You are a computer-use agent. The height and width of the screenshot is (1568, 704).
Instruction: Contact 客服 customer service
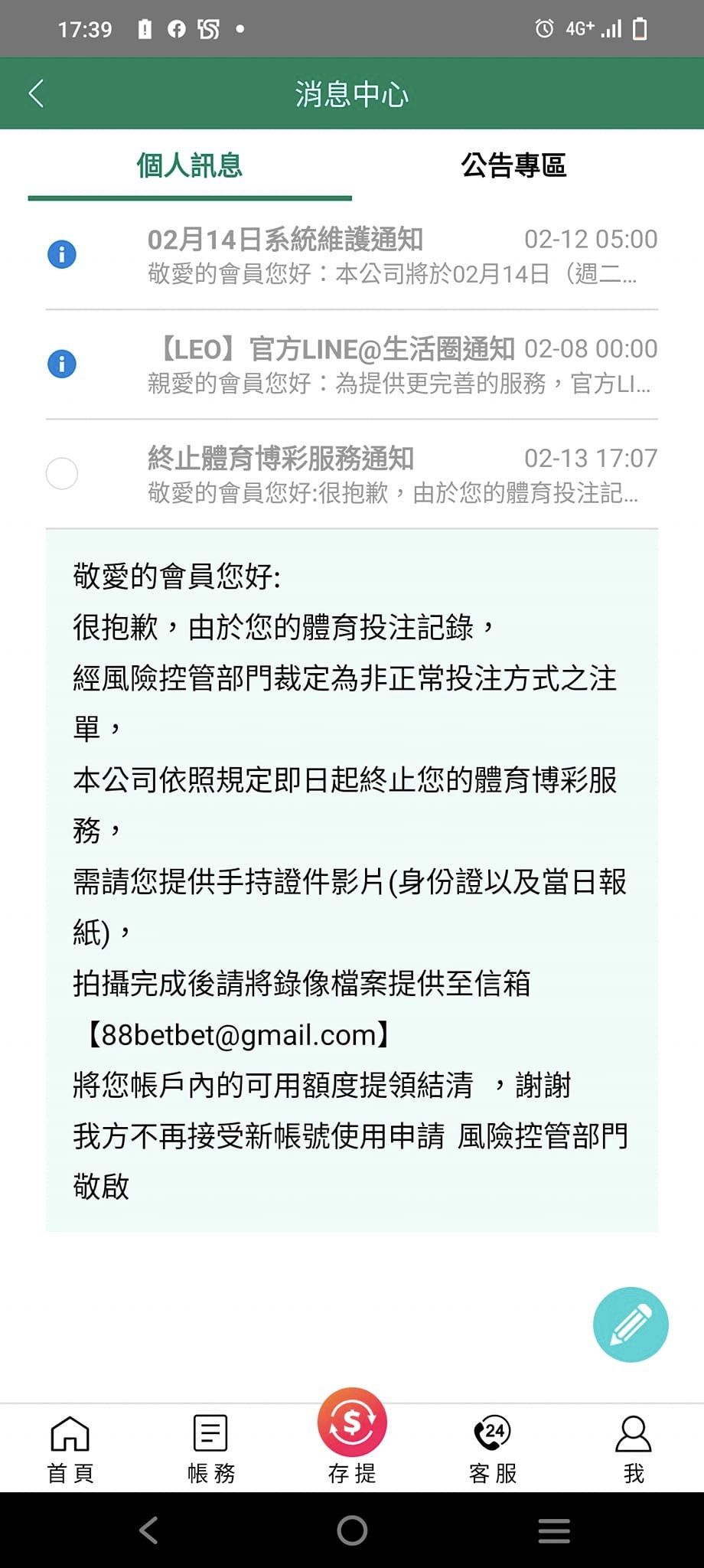[493, 1448]
